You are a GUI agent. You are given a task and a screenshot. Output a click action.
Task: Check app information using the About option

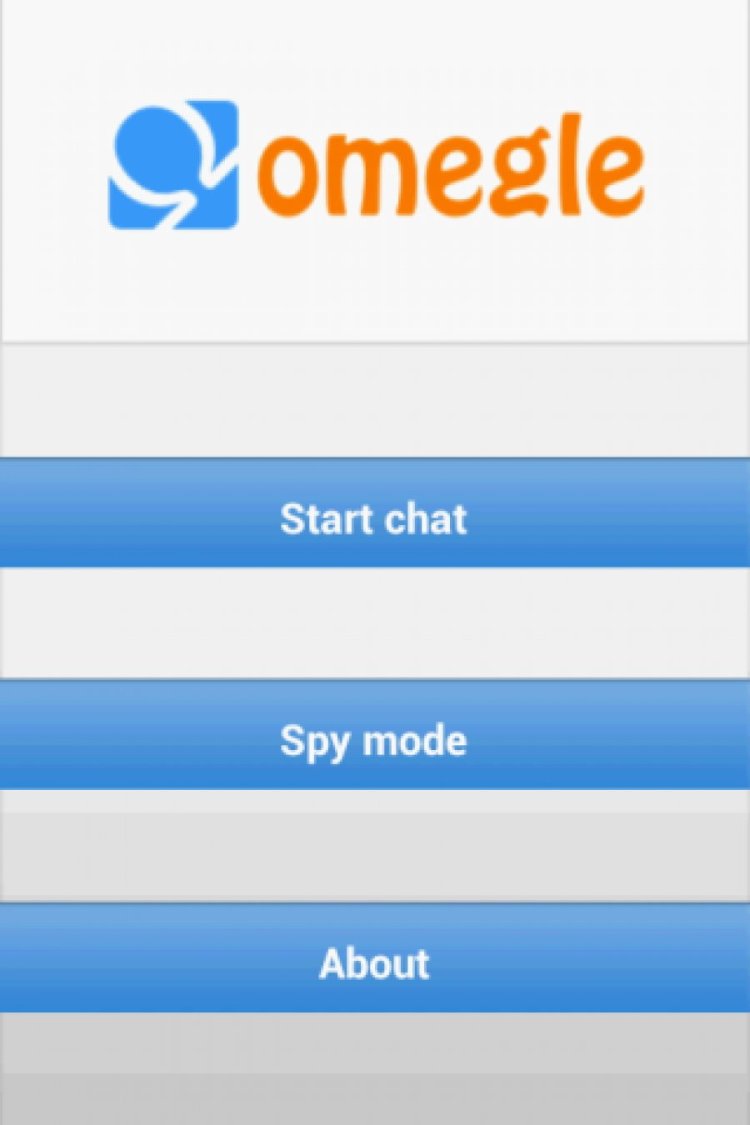[x=375, y=963]
